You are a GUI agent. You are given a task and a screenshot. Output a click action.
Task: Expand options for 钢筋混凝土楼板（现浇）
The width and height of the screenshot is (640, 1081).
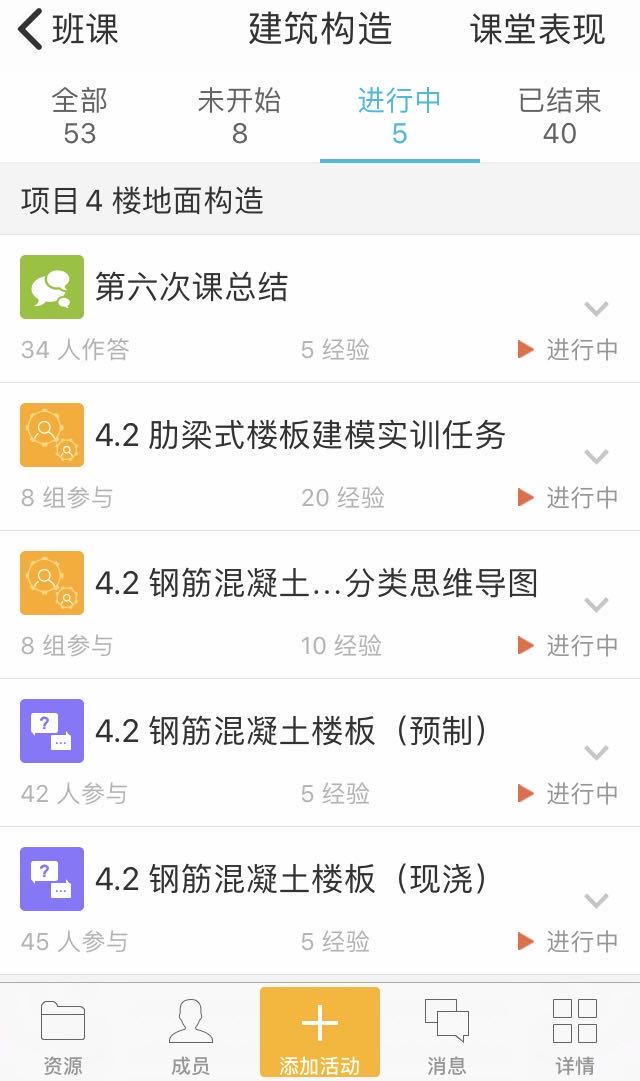(x=596, y=900)
